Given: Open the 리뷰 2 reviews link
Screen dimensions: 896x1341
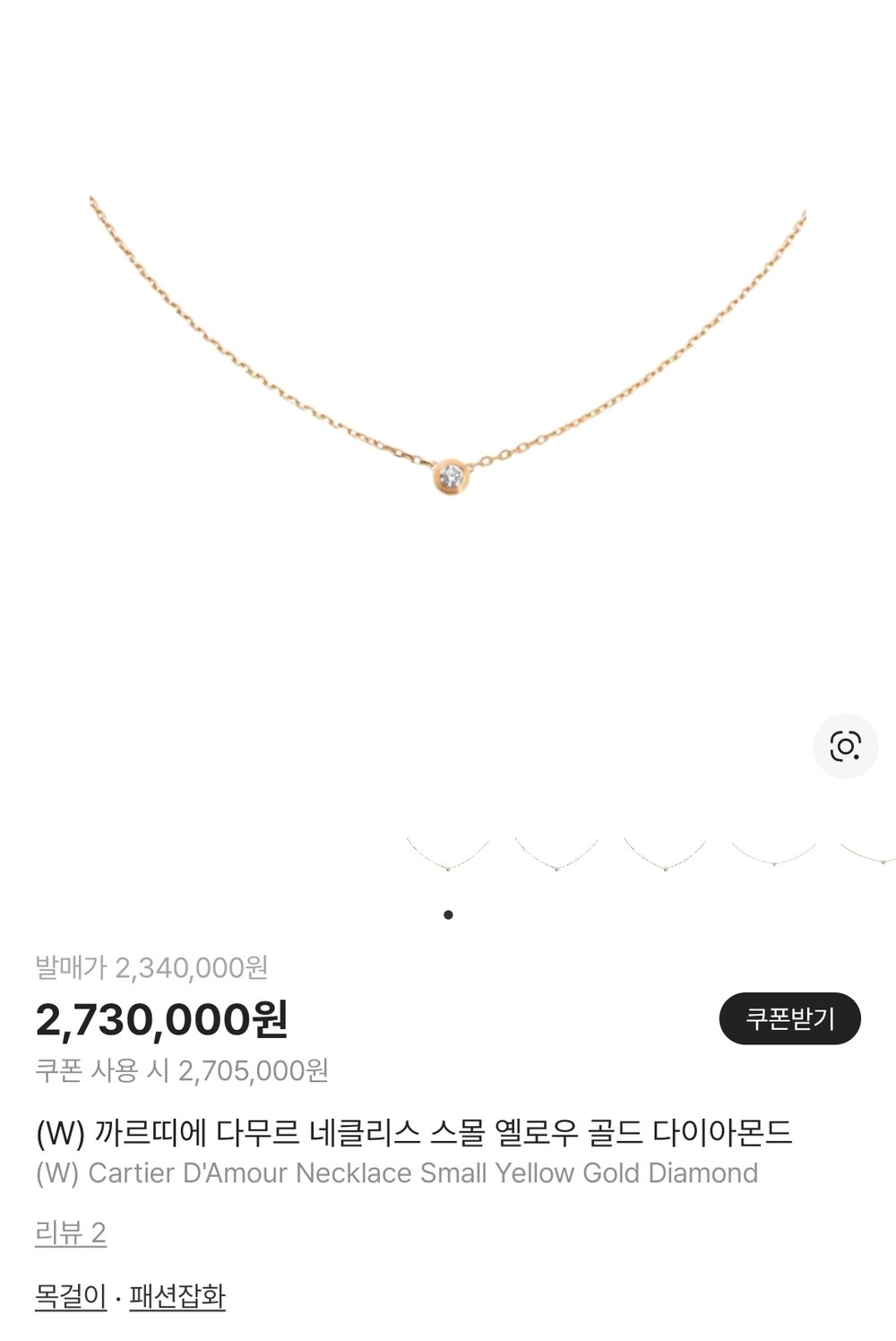Looking at the screenshot, I should coord(71,1233).
